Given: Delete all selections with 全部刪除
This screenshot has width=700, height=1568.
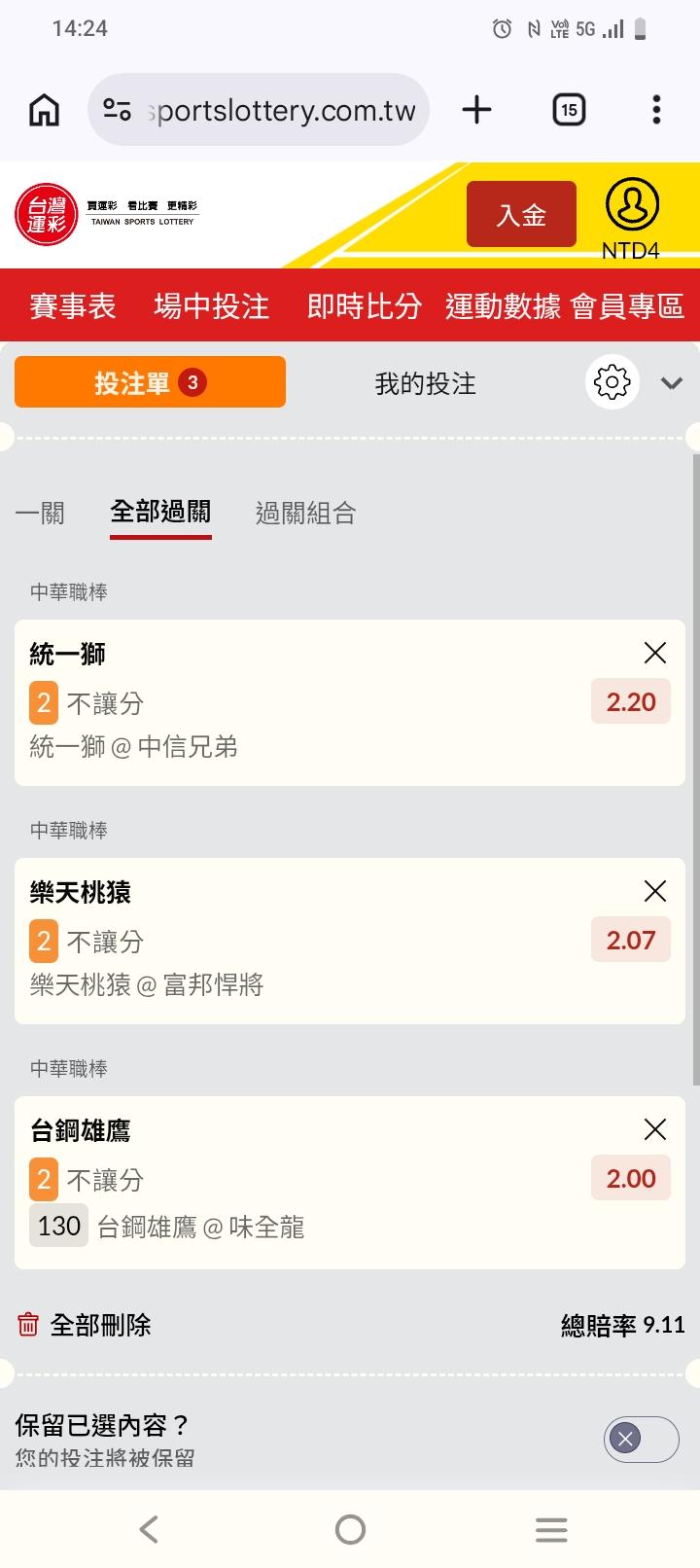Looking at the screenshot, I should click(x=85, y=1325).
